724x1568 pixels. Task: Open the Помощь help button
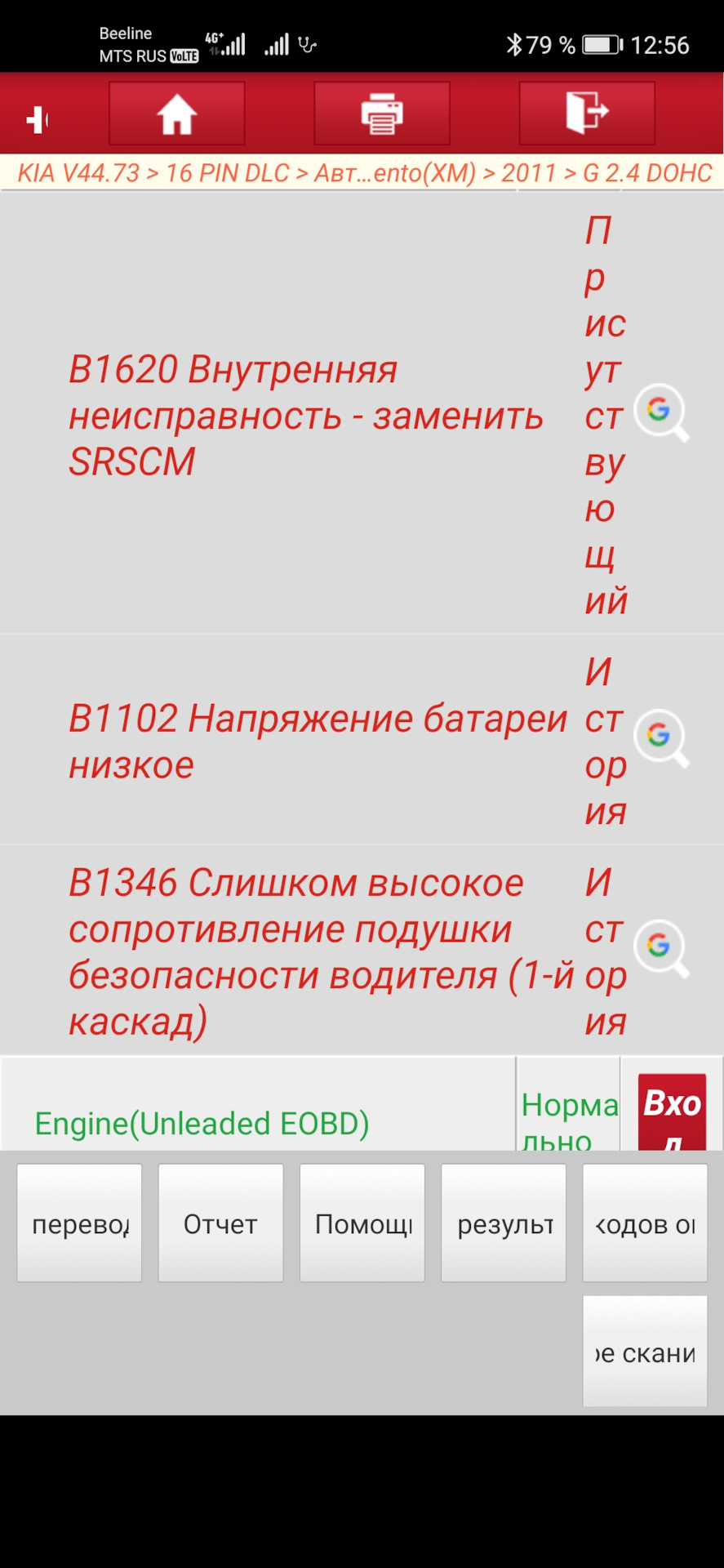click(362, 1223)
